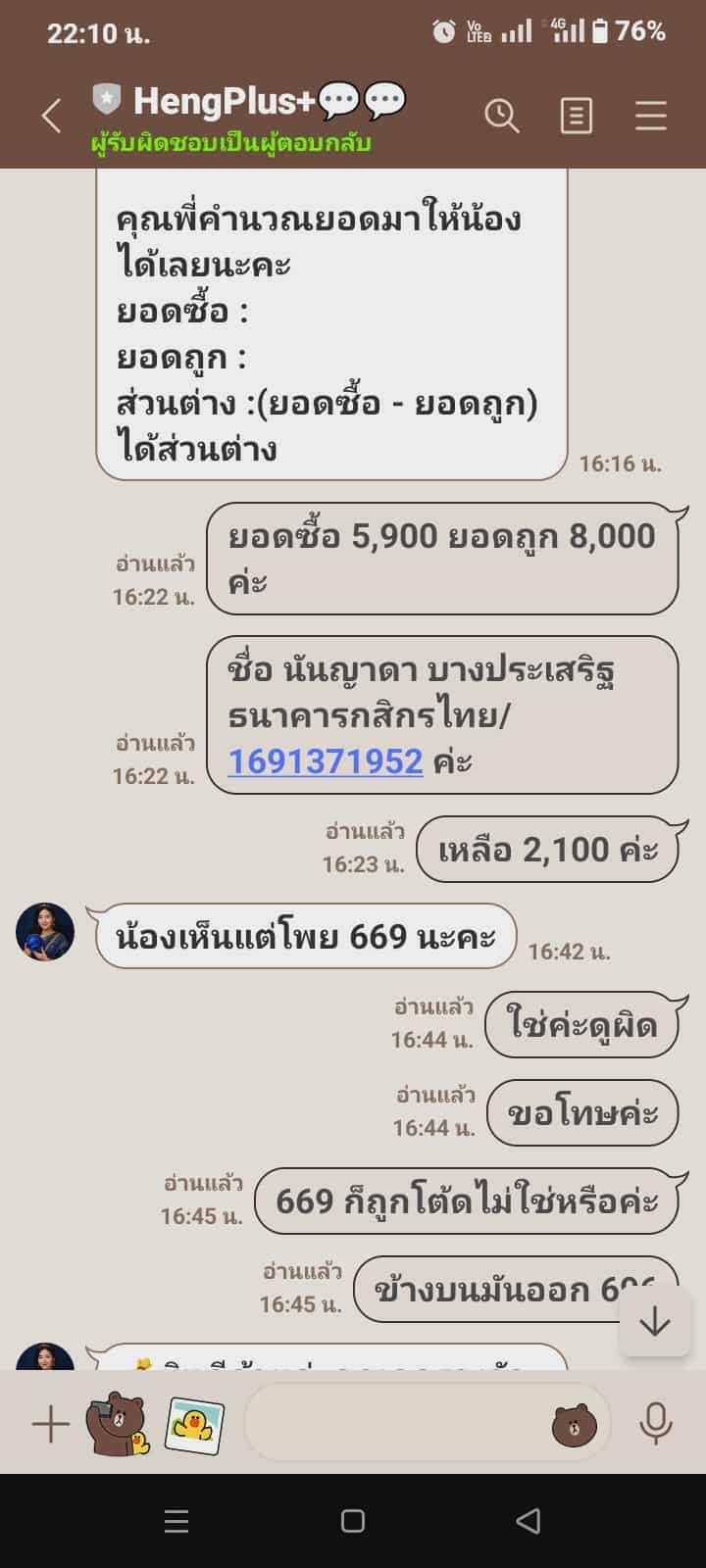Open the sender's profile picture beside 669 message

(45, 932)
